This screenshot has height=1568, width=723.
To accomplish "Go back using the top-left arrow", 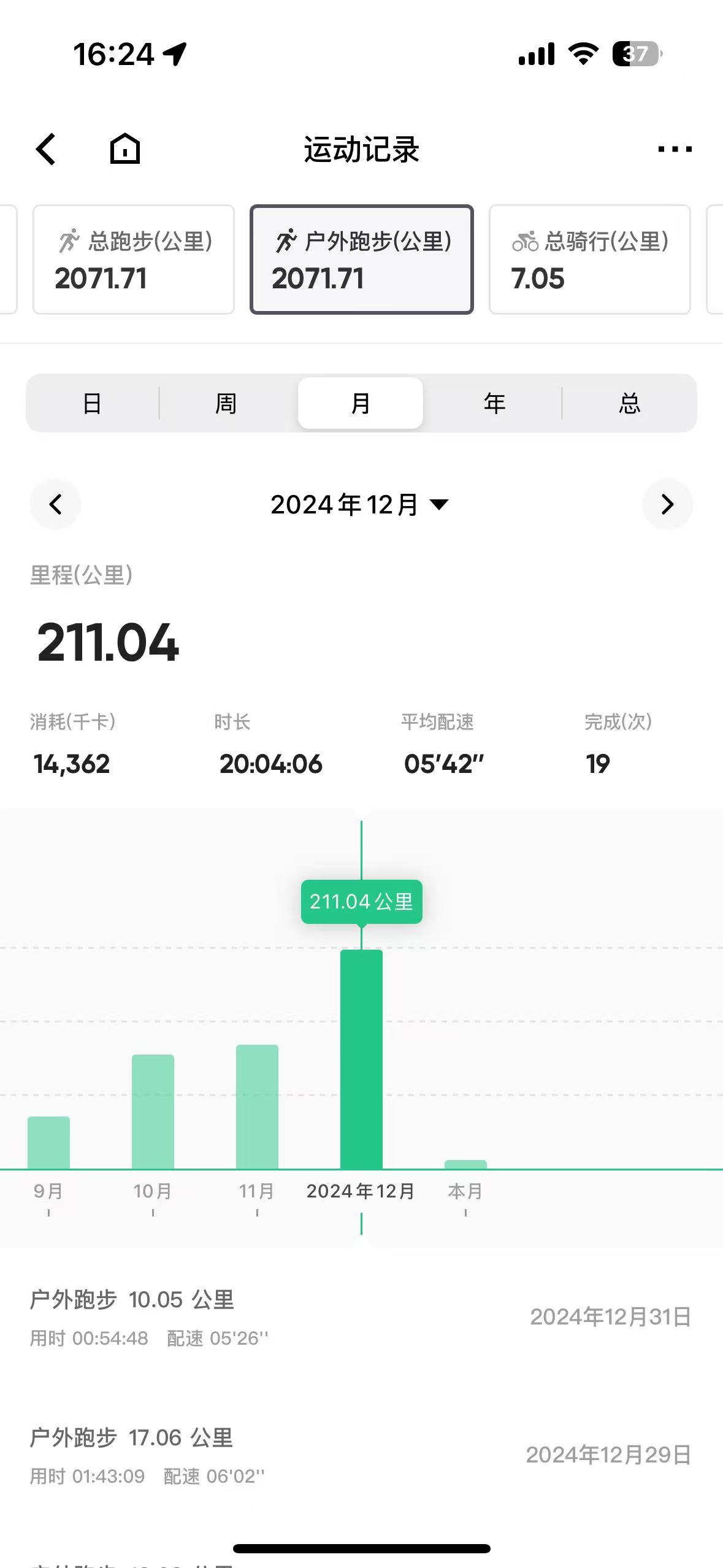I will [x=46, y=149].
